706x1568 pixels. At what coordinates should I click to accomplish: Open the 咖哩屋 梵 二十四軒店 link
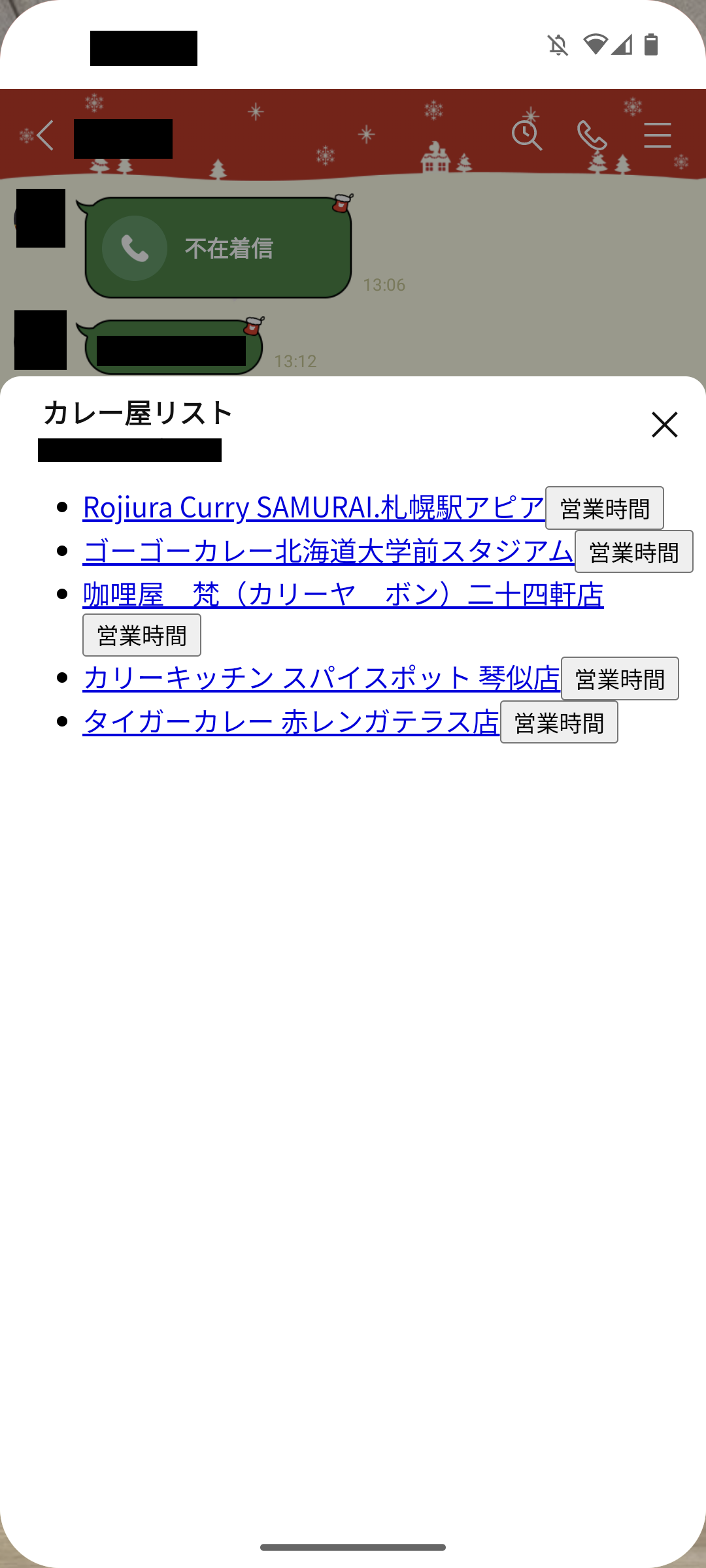pos(343,595)
